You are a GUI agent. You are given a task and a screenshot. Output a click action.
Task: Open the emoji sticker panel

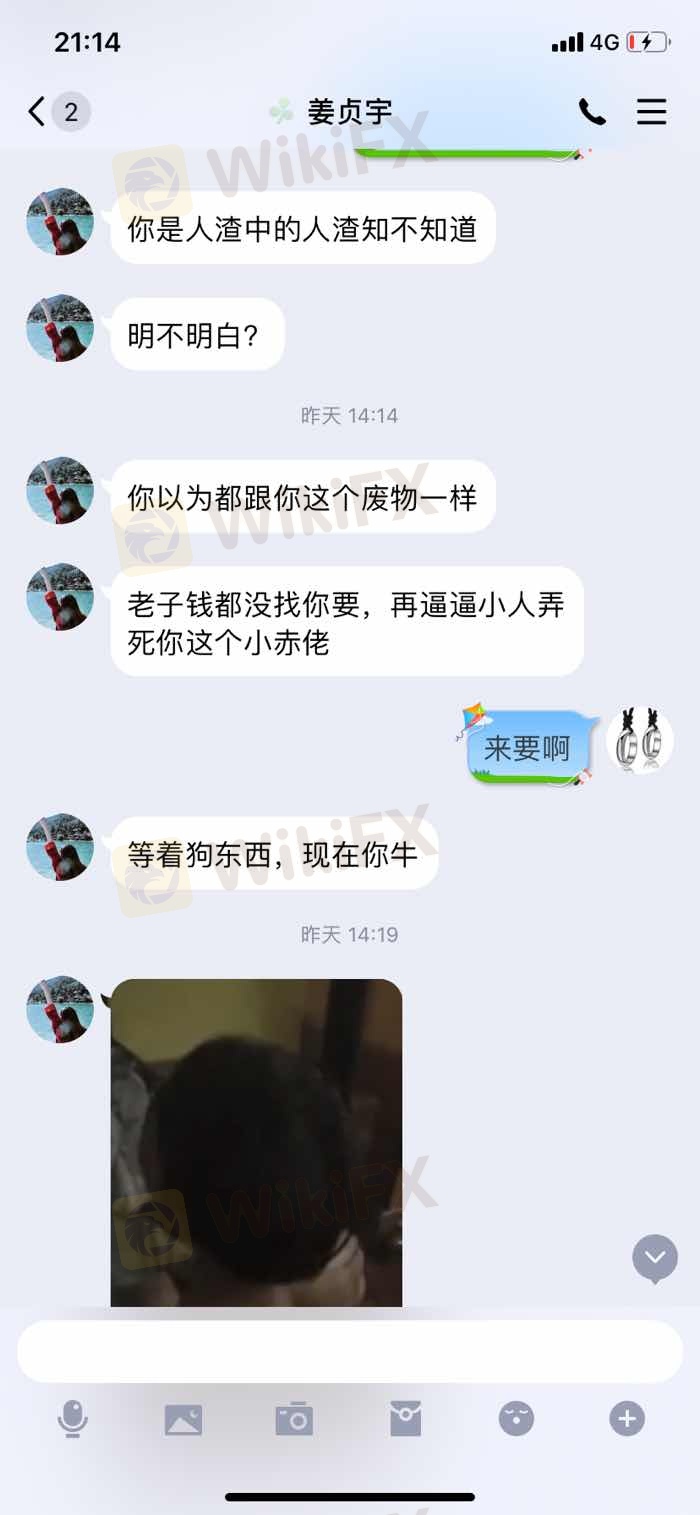[x=516, y=1418]
